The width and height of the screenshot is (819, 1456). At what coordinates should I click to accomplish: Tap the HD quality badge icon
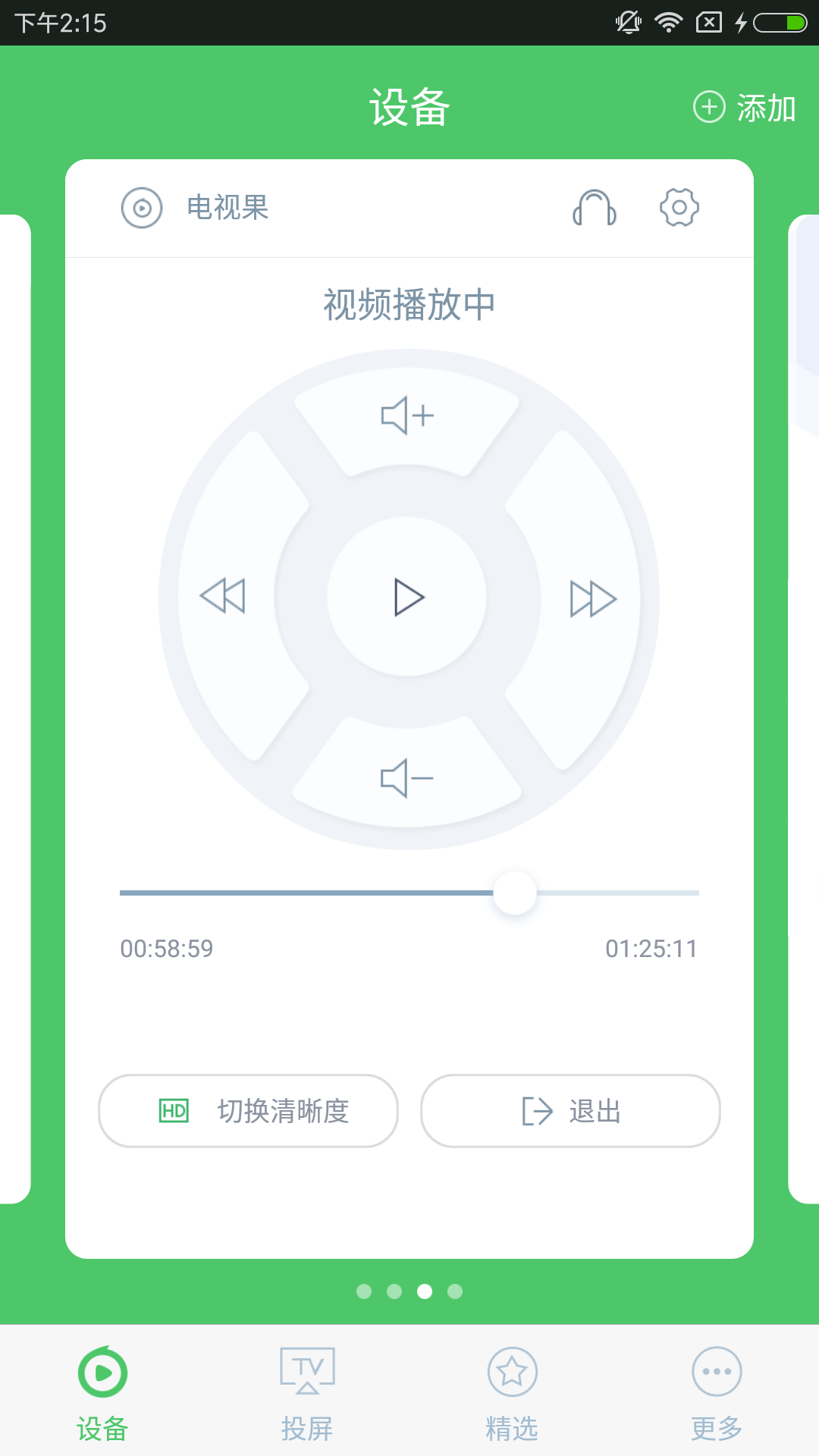point(173,1112)
